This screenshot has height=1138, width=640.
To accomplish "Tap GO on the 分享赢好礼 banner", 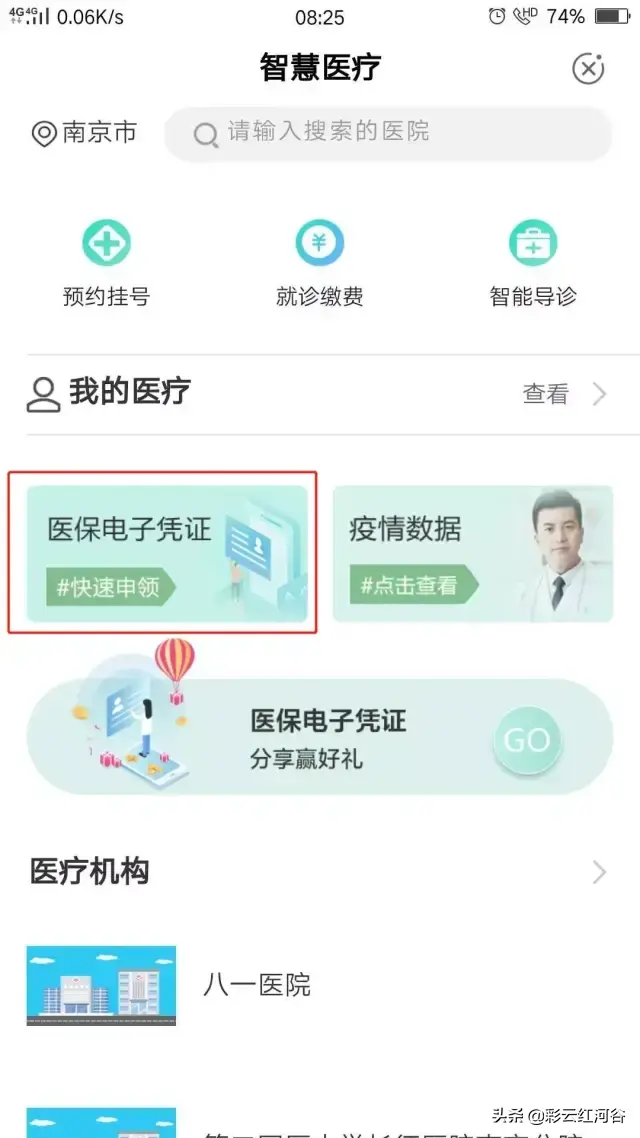I will click(x=527, y=740).
